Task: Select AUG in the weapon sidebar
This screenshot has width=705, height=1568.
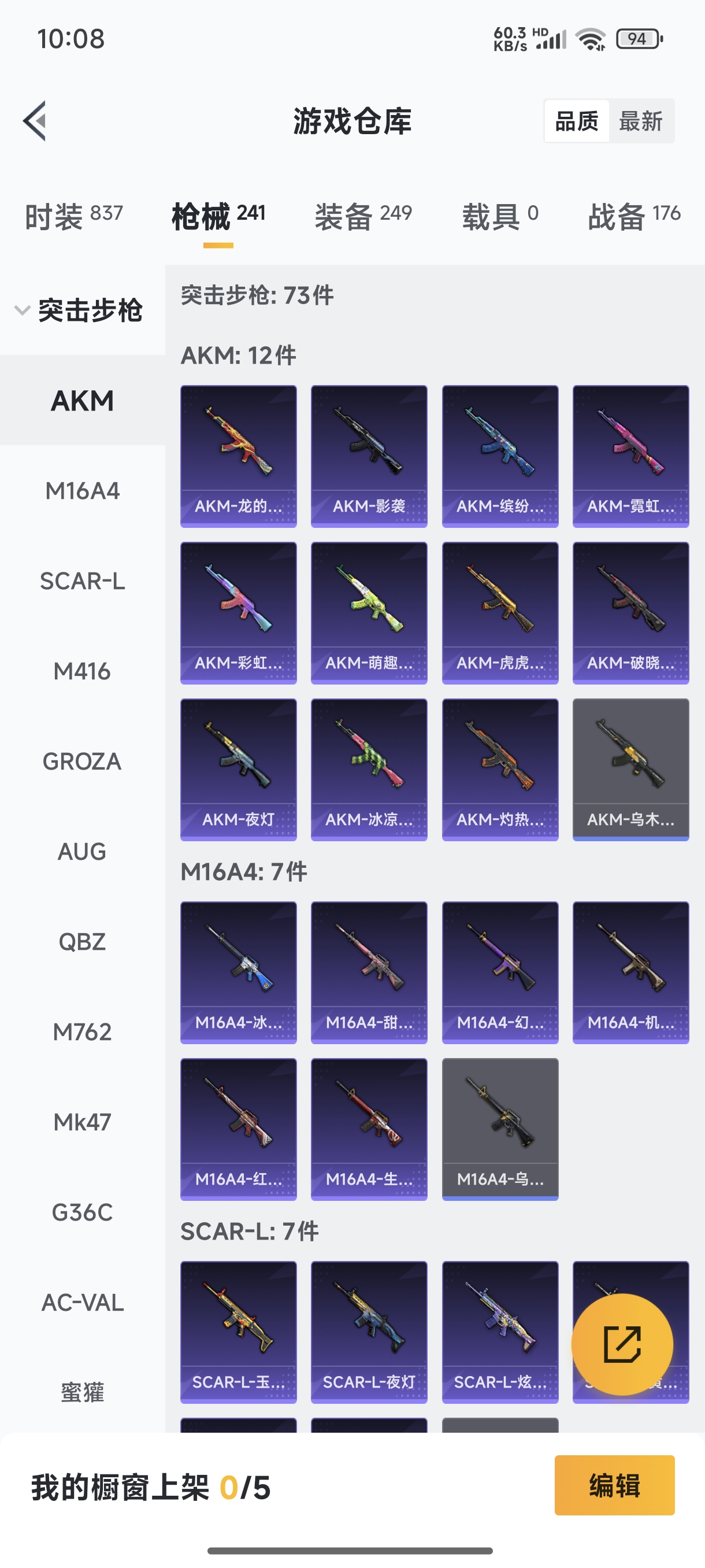Action: [x=83, y=851]
